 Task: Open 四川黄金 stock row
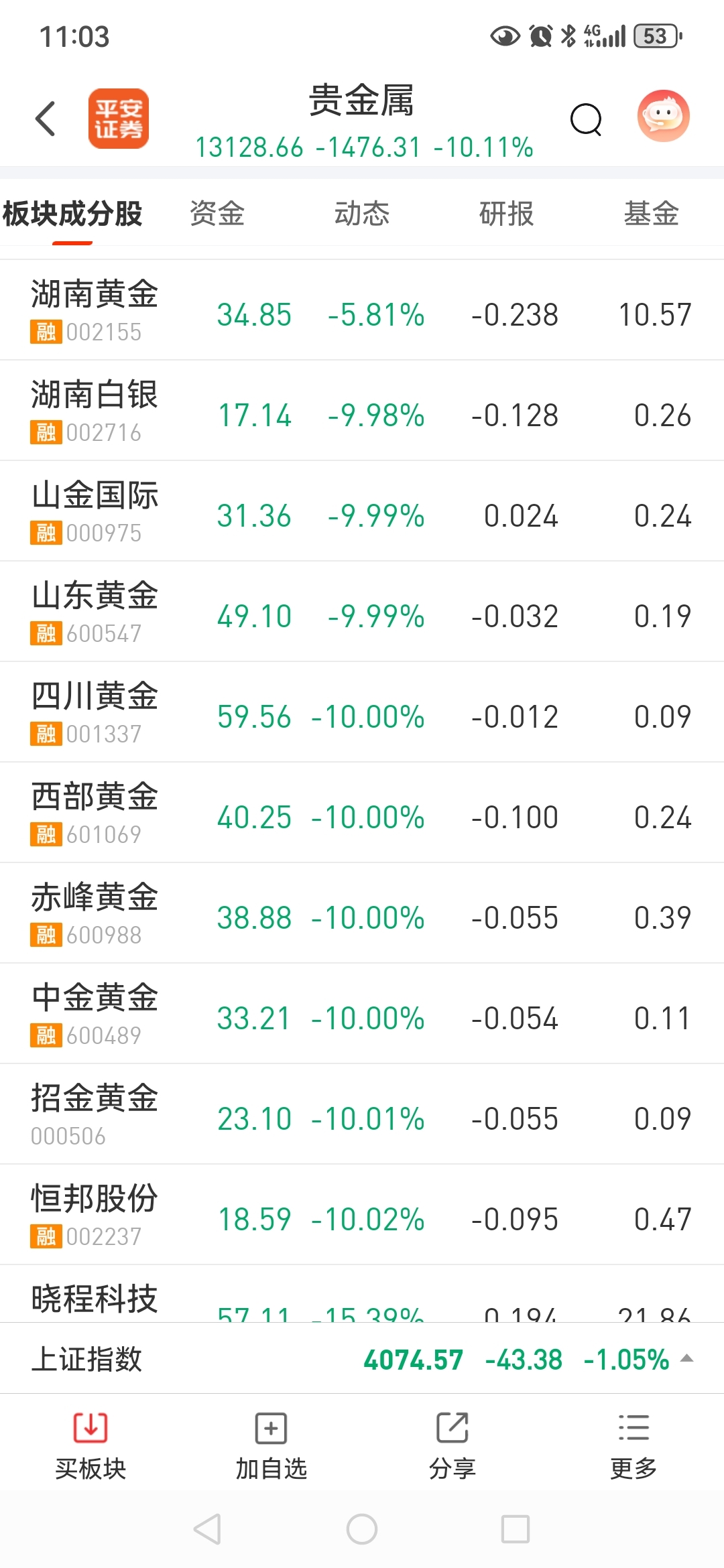pyautogui.click(x=95, y=712)
